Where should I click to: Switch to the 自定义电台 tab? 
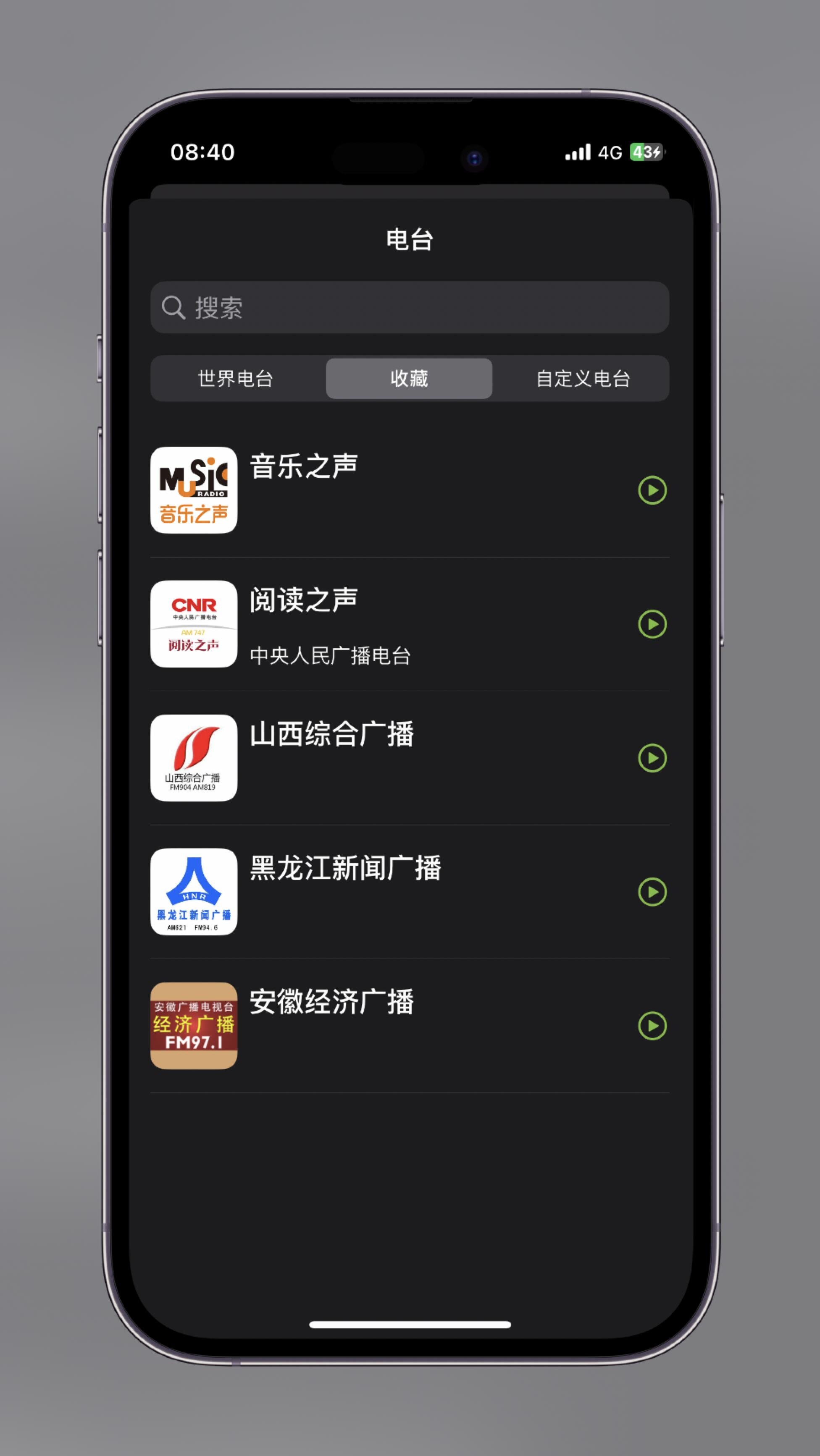tap(583, 378)
